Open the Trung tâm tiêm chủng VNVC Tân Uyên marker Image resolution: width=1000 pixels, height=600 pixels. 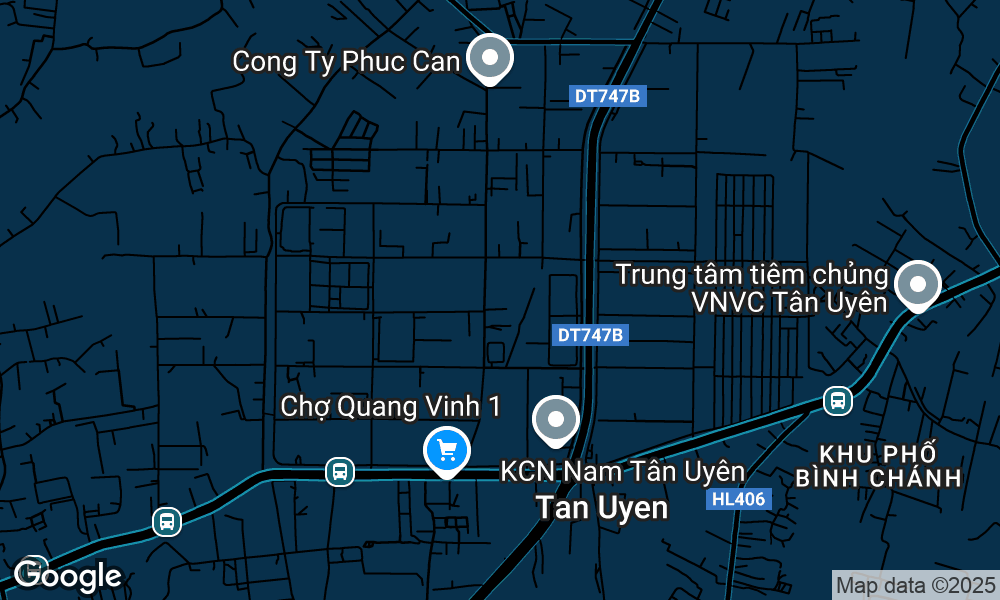[917, 285]
